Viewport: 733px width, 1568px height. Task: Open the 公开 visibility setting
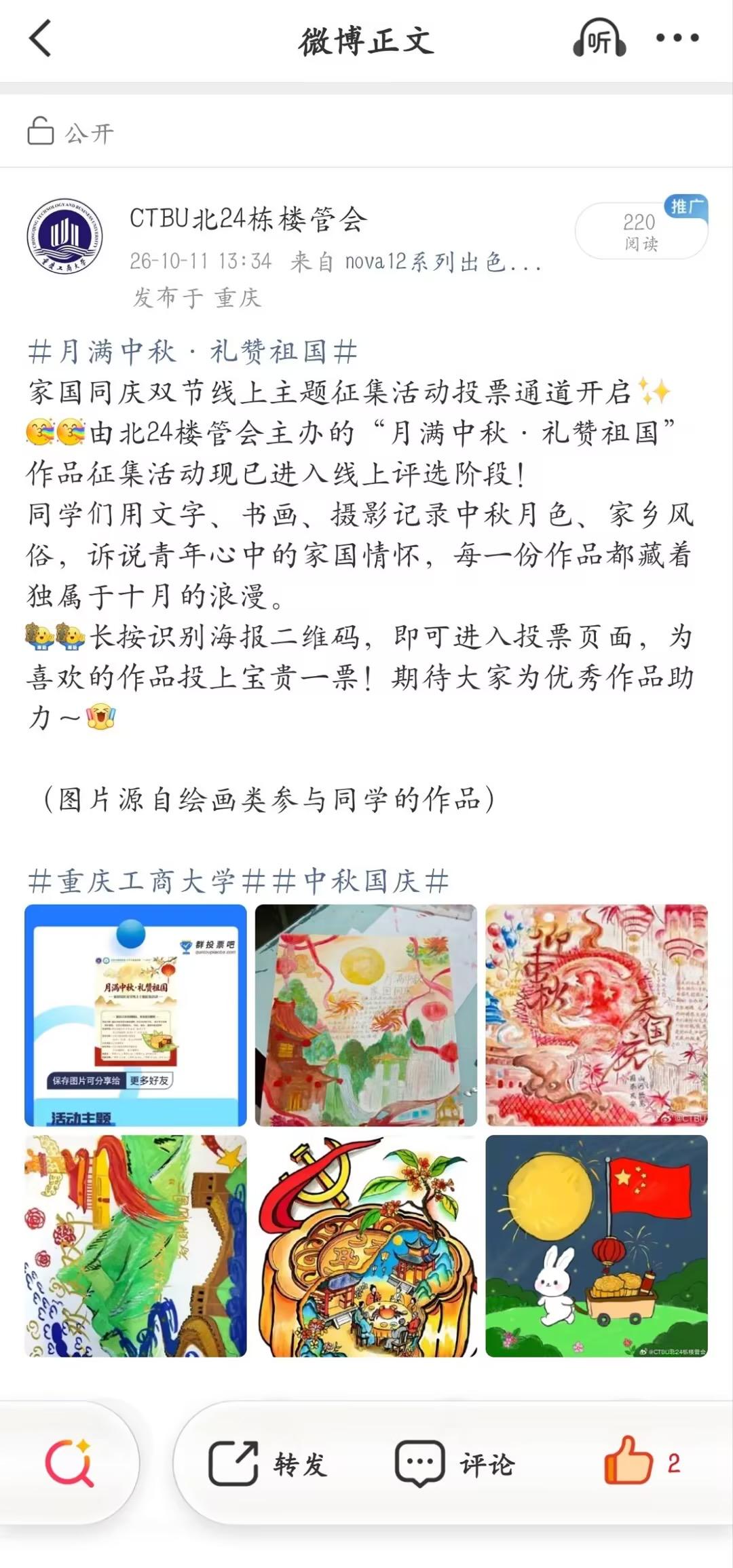click(x=70, y=132)
